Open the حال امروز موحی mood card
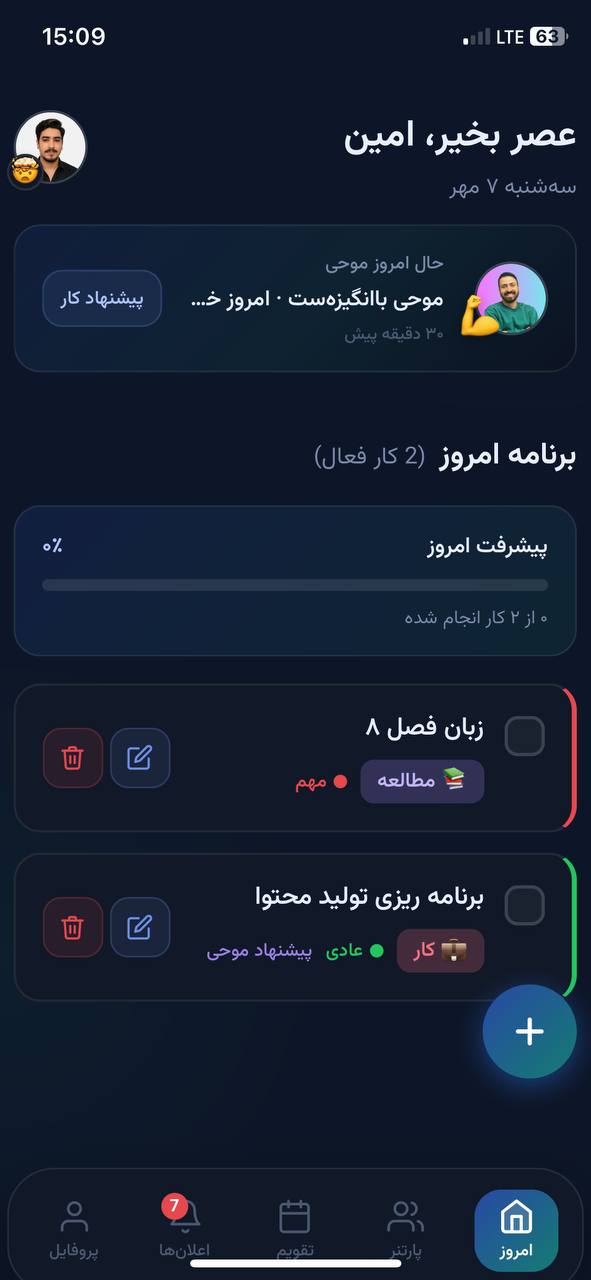Viewport: 591px width, 1280px height. [x=295, y=298]
